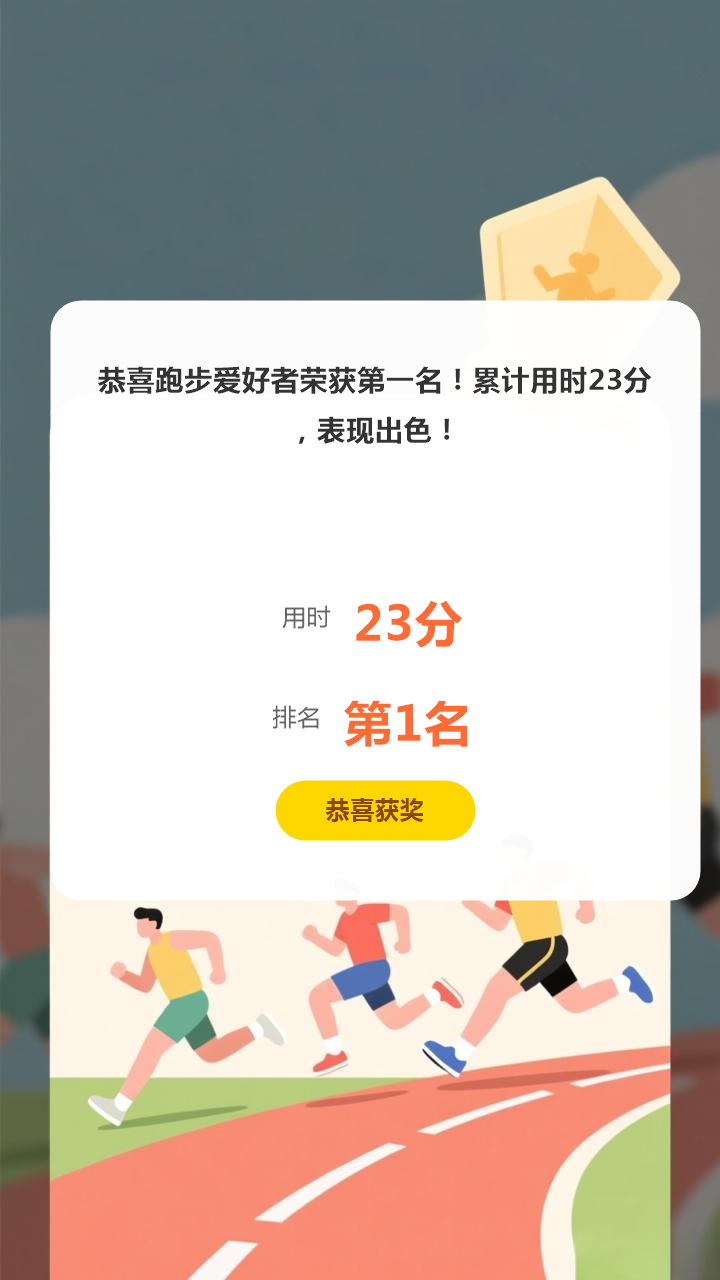720x1280 pixels.
Task: Tap the yellow 恭喜获奖 button
Action: [x=375, y=810]
